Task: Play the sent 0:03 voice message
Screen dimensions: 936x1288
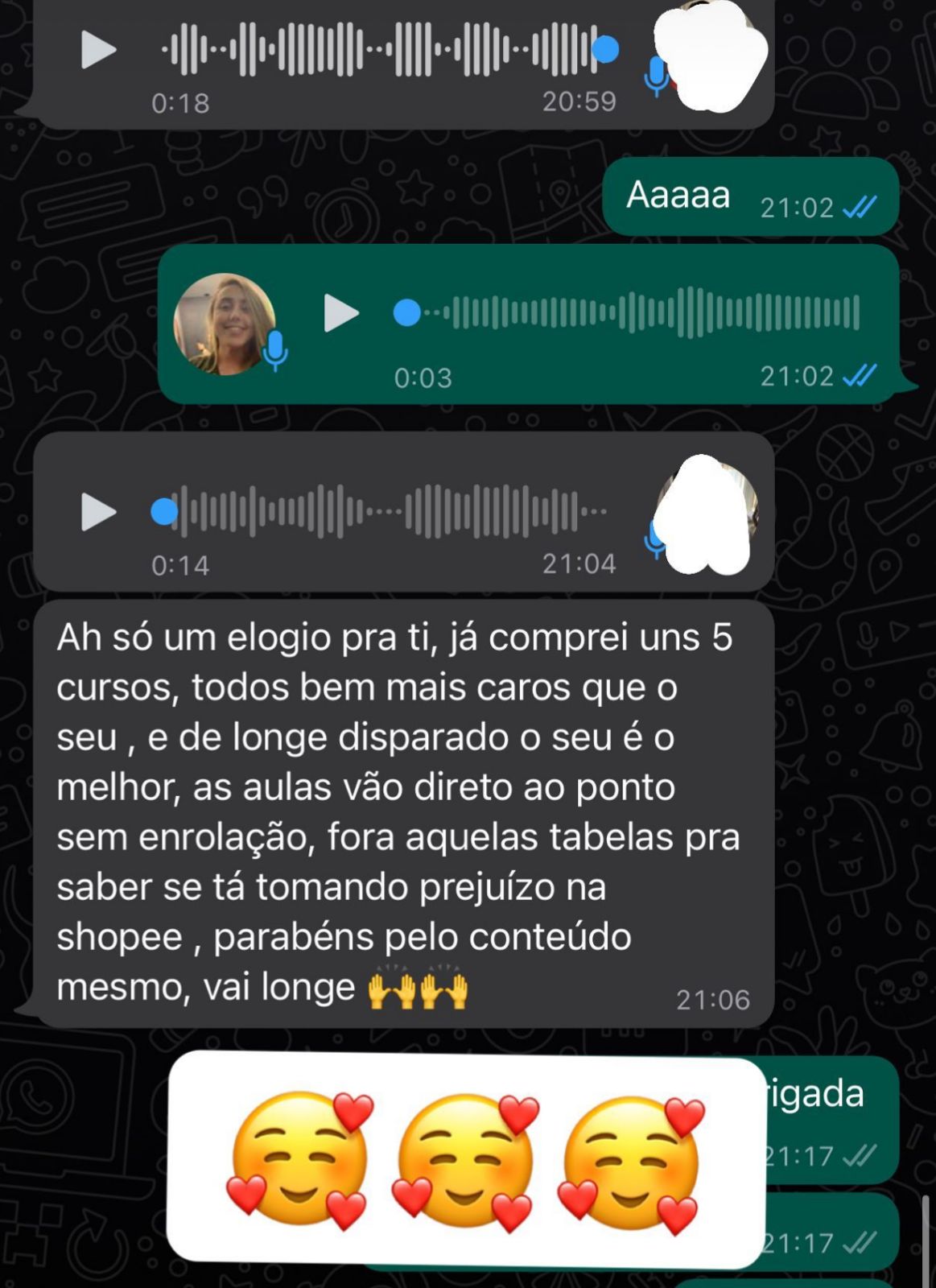Action: 340,312
